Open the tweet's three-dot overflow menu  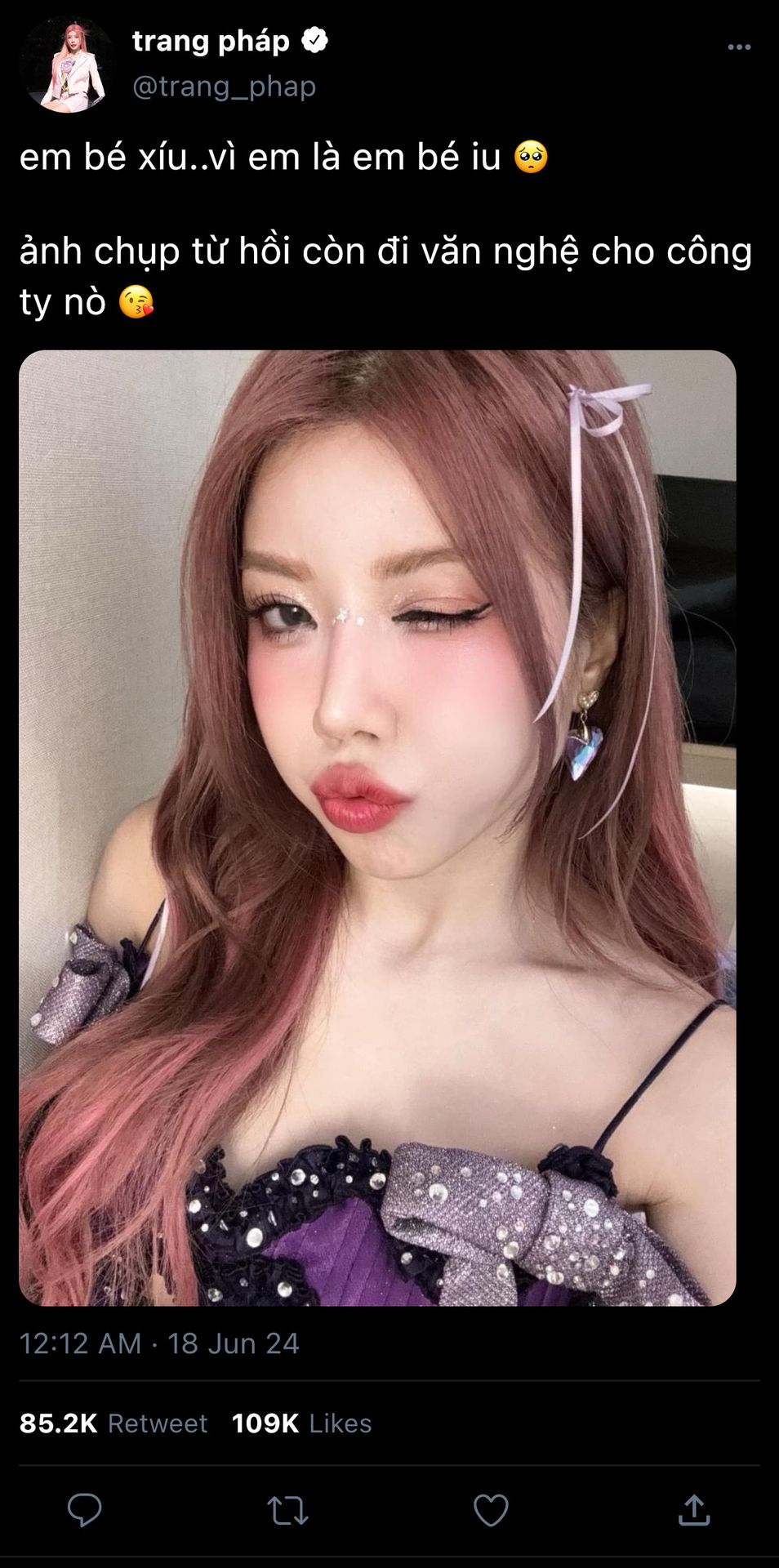point(739,47)
